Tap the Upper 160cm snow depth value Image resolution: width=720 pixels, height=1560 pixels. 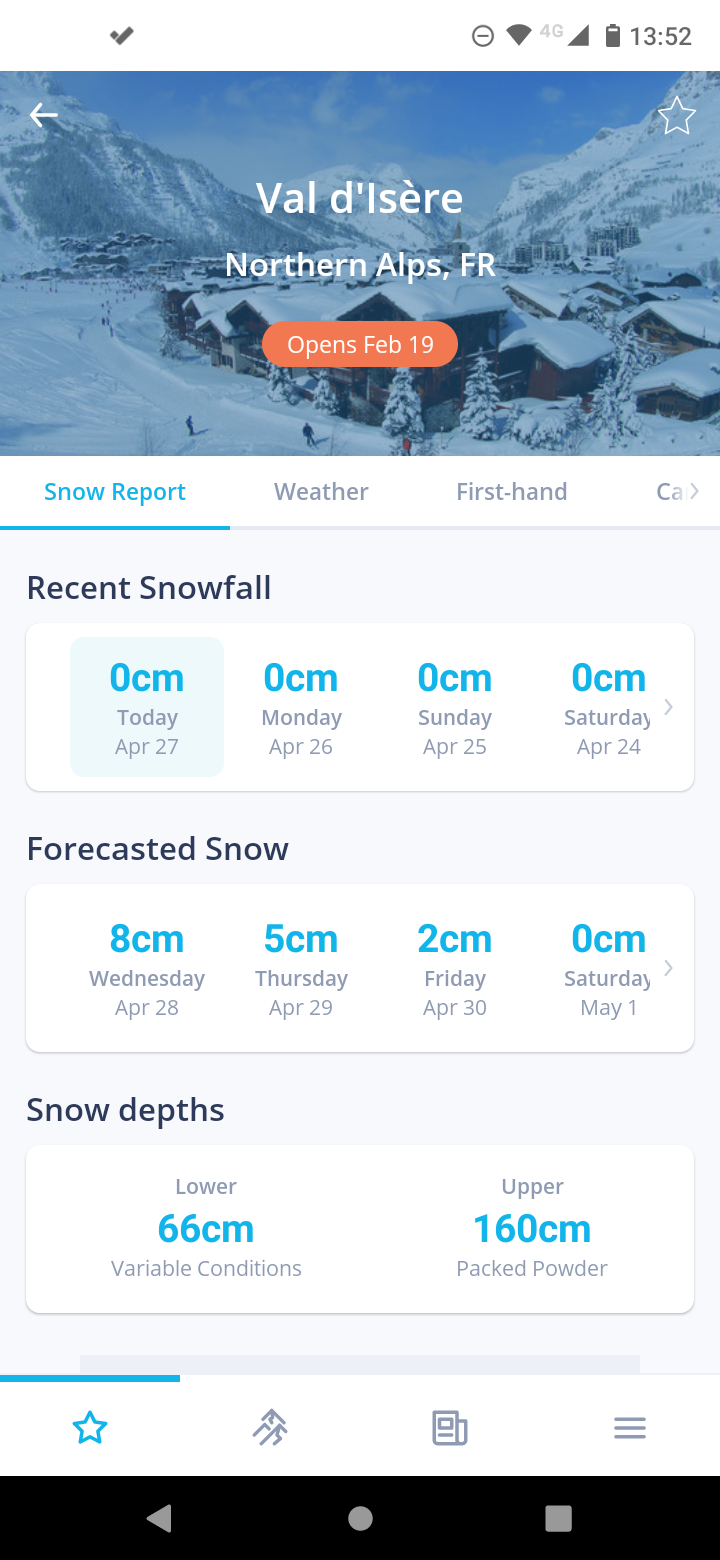click(x=531, y=1228)
